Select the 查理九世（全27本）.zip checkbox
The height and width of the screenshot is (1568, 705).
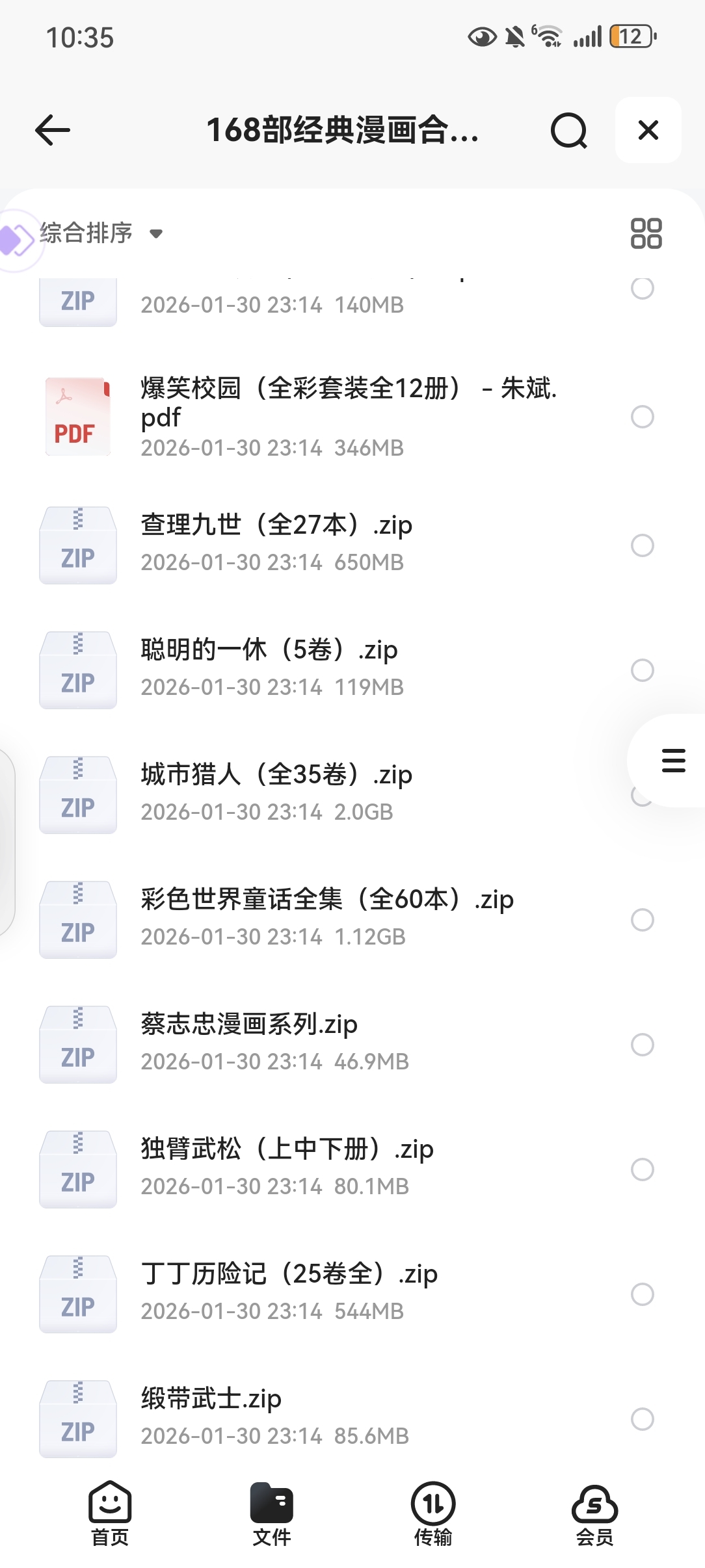coord(643,545)
